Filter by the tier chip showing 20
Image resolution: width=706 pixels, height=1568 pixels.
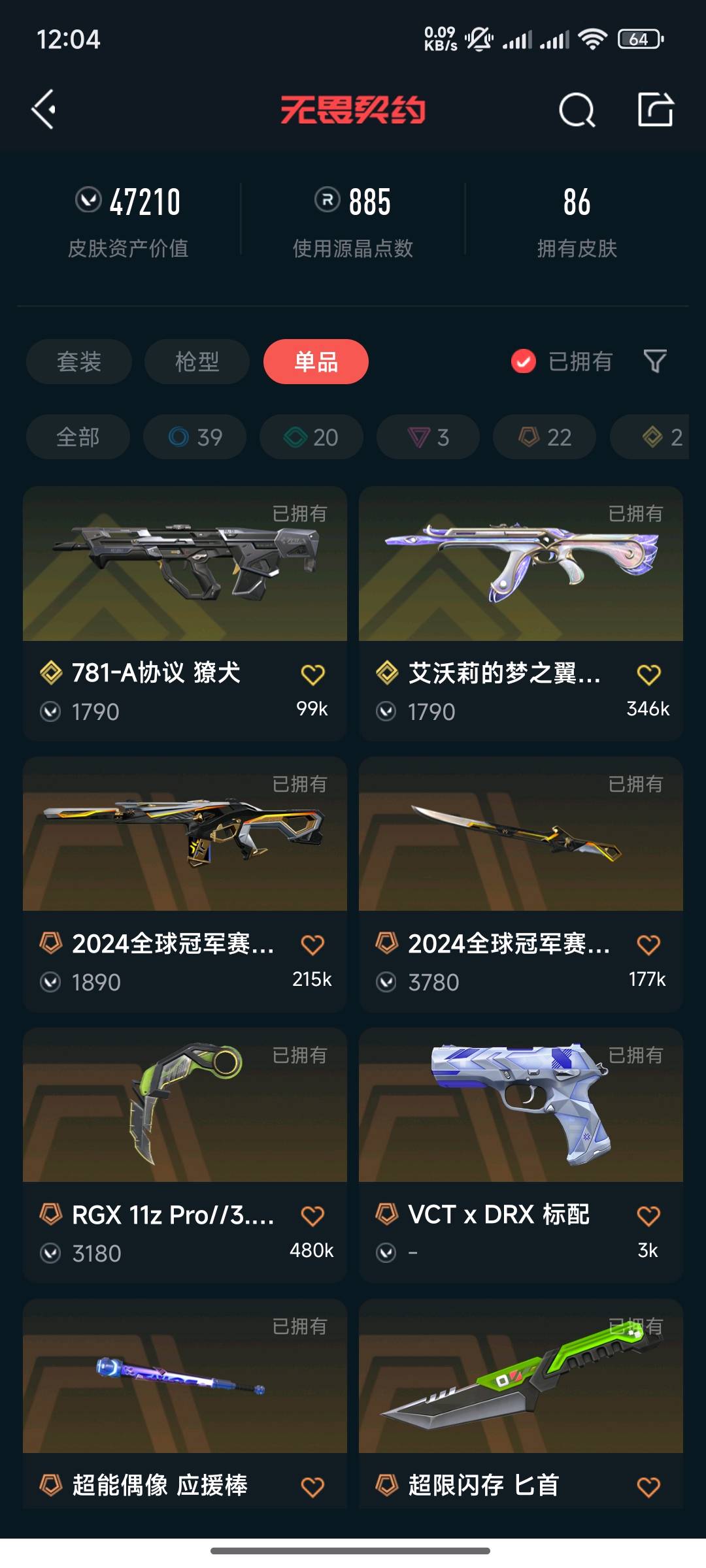[311, 437]
